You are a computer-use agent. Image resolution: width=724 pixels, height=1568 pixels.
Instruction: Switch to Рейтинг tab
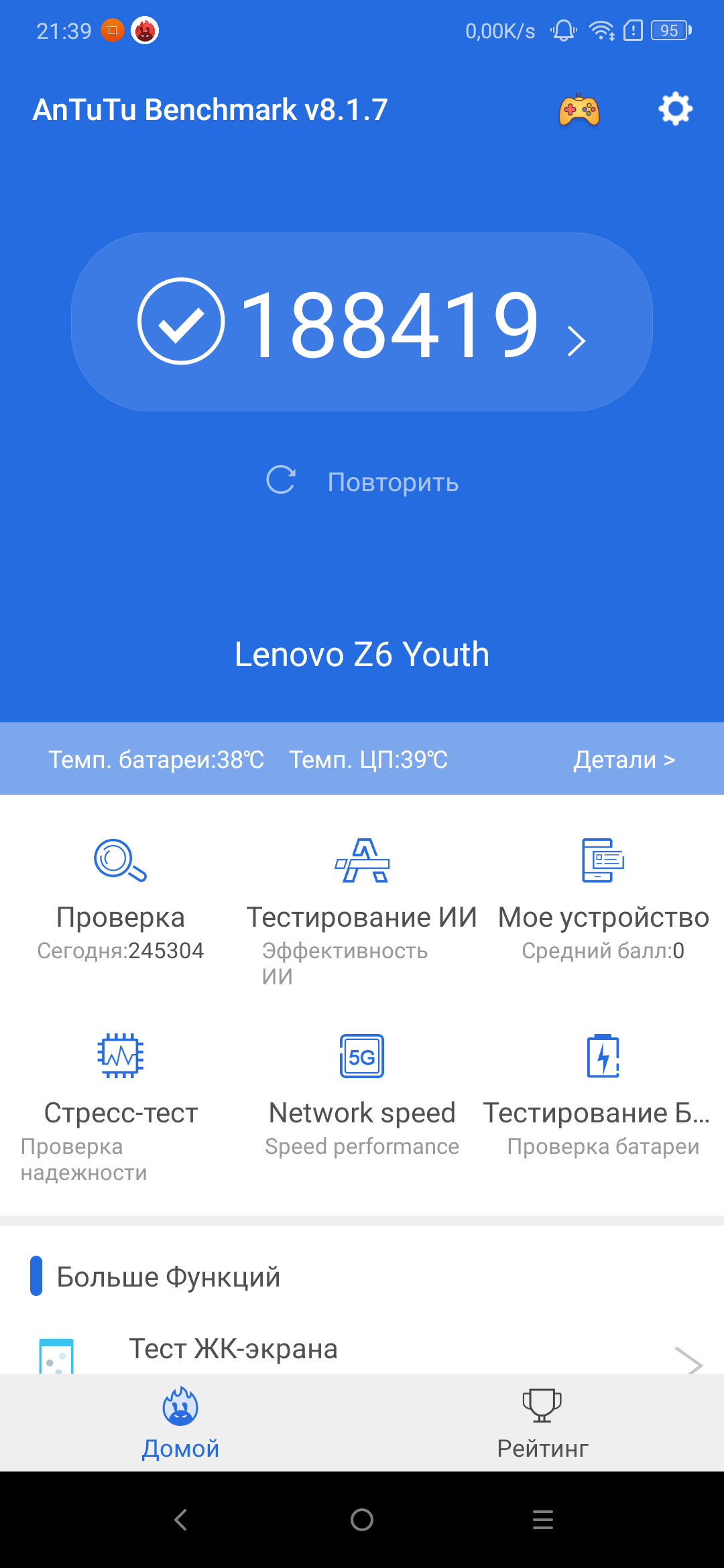[x=542, y=1423]
